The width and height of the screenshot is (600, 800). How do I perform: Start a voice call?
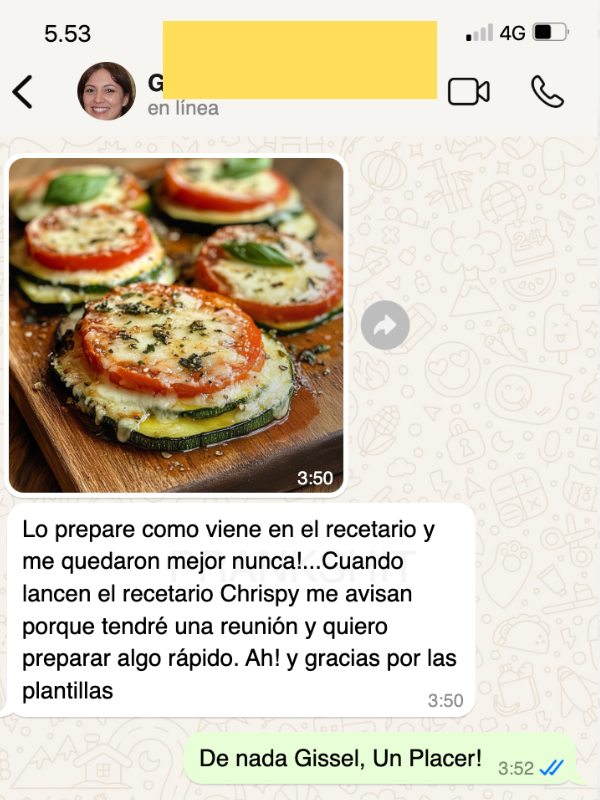coord(547,91)
